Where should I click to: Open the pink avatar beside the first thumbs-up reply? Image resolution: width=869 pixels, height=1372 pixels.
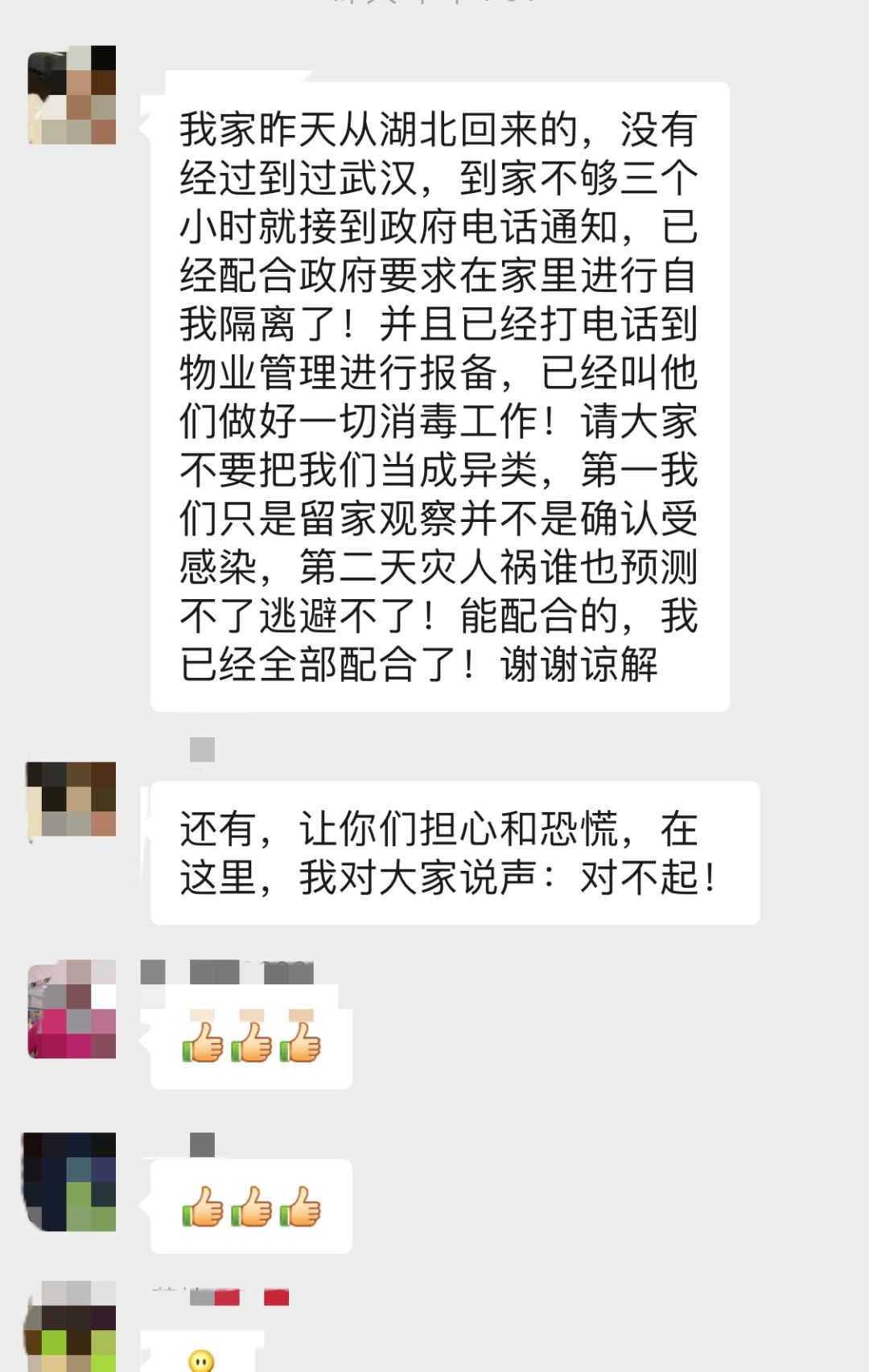click(72, 1008)
